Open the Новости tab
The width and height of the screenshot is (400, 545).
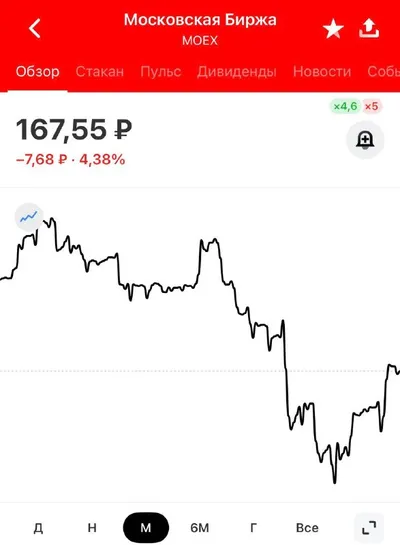coord(322,72)
